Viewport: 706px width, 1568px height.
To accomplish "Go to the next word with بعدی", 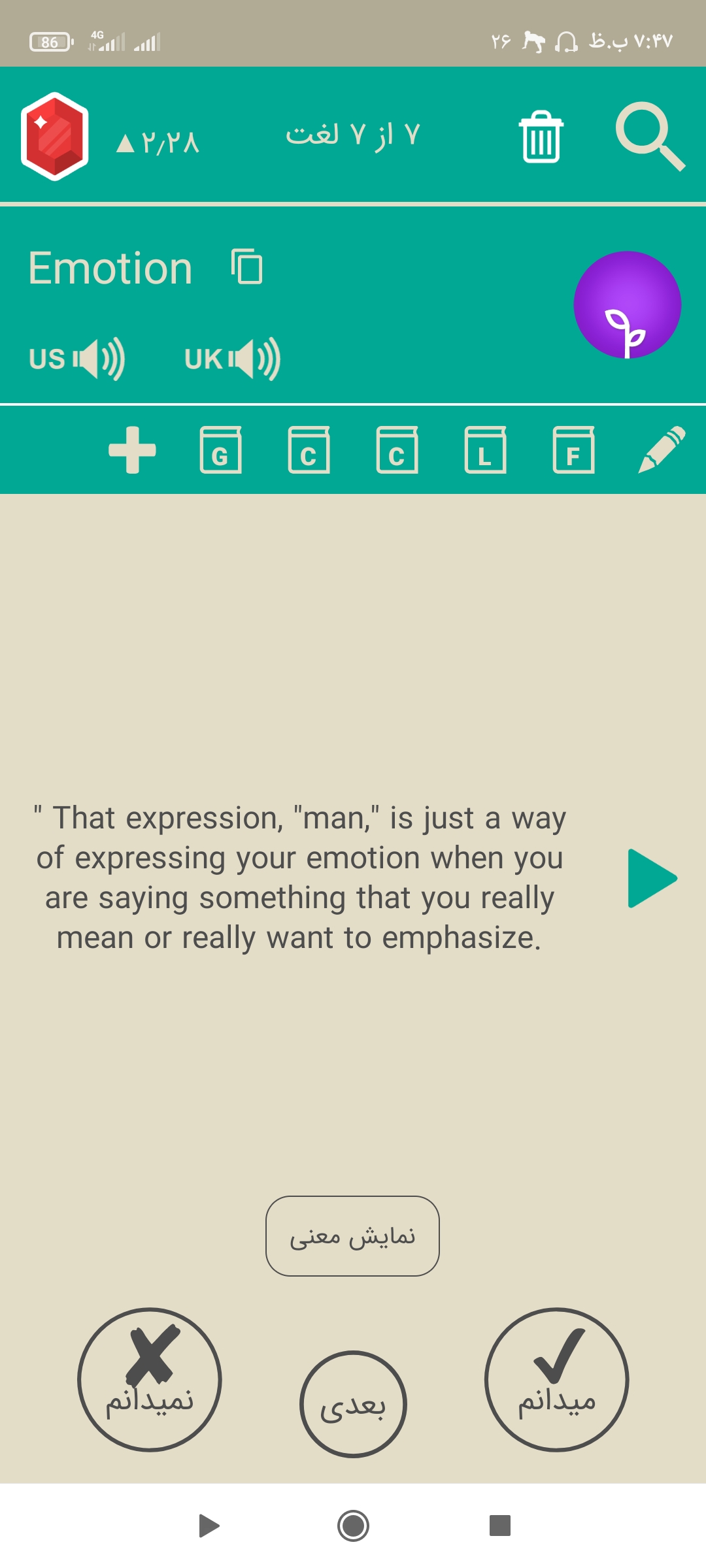I will pyautogui.click(x=353, y=1404).
